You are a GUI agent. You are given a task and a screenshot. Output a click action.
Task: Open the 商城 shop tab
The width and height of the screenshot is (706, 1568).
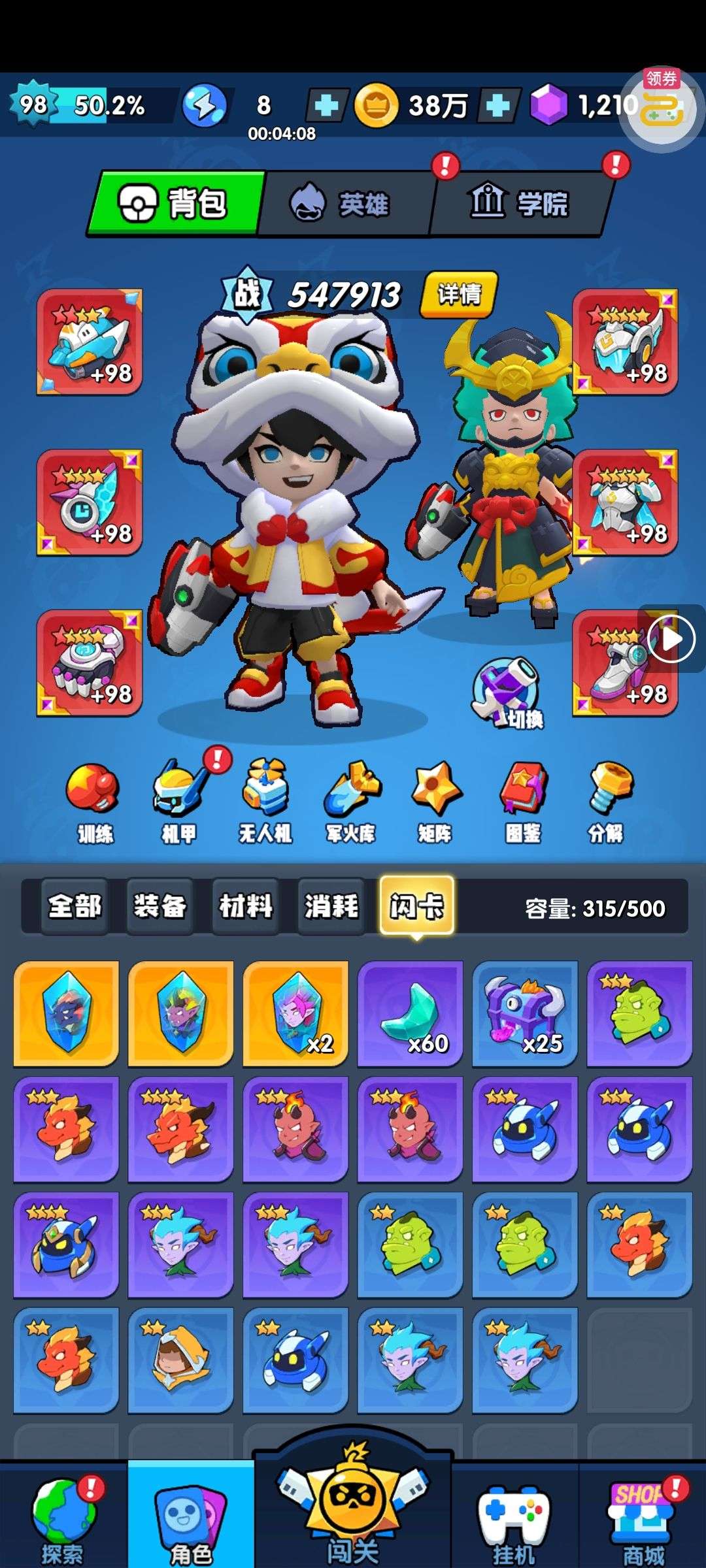pyautogui.click(x=643, y=1519)
